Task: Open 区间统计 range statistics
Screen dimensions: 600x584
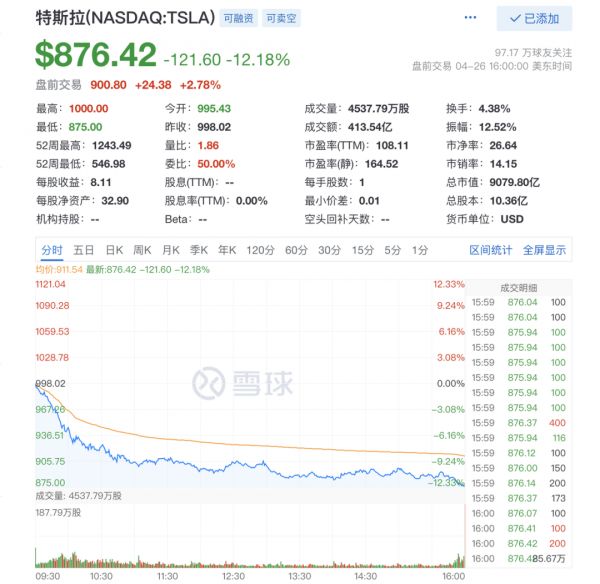Action: click(x=490, y=250)
